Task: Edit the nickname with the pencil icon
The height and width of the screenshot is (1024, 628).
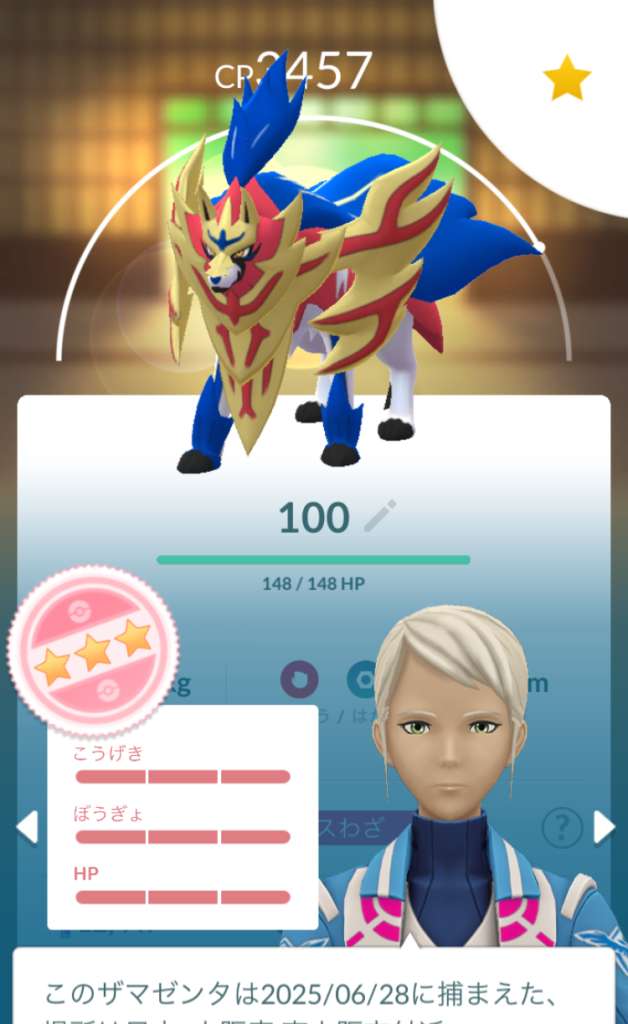Action: point(379,516)
